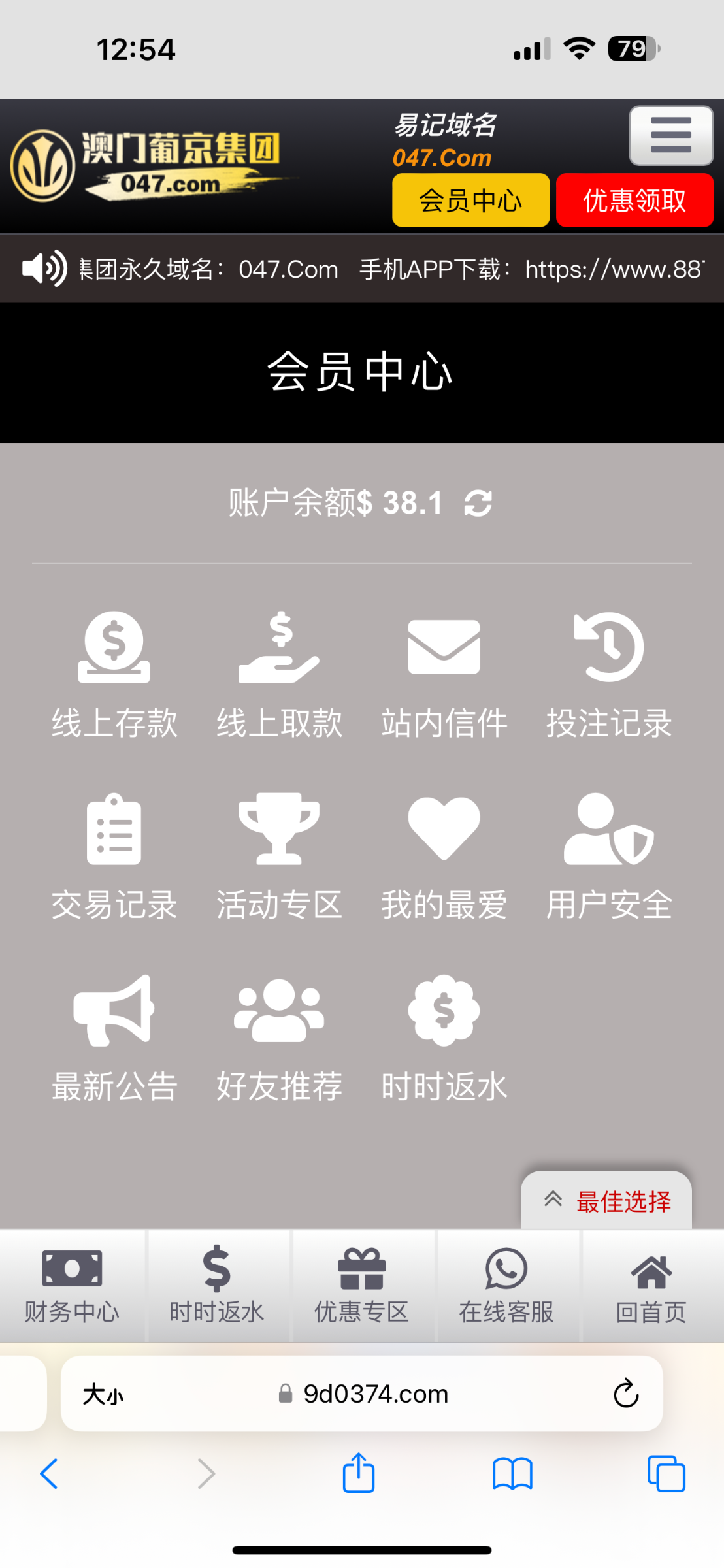The width and height of the screenshot is (724, 1568).
Task: Refresh the account balance
Action: coord(478,504)
